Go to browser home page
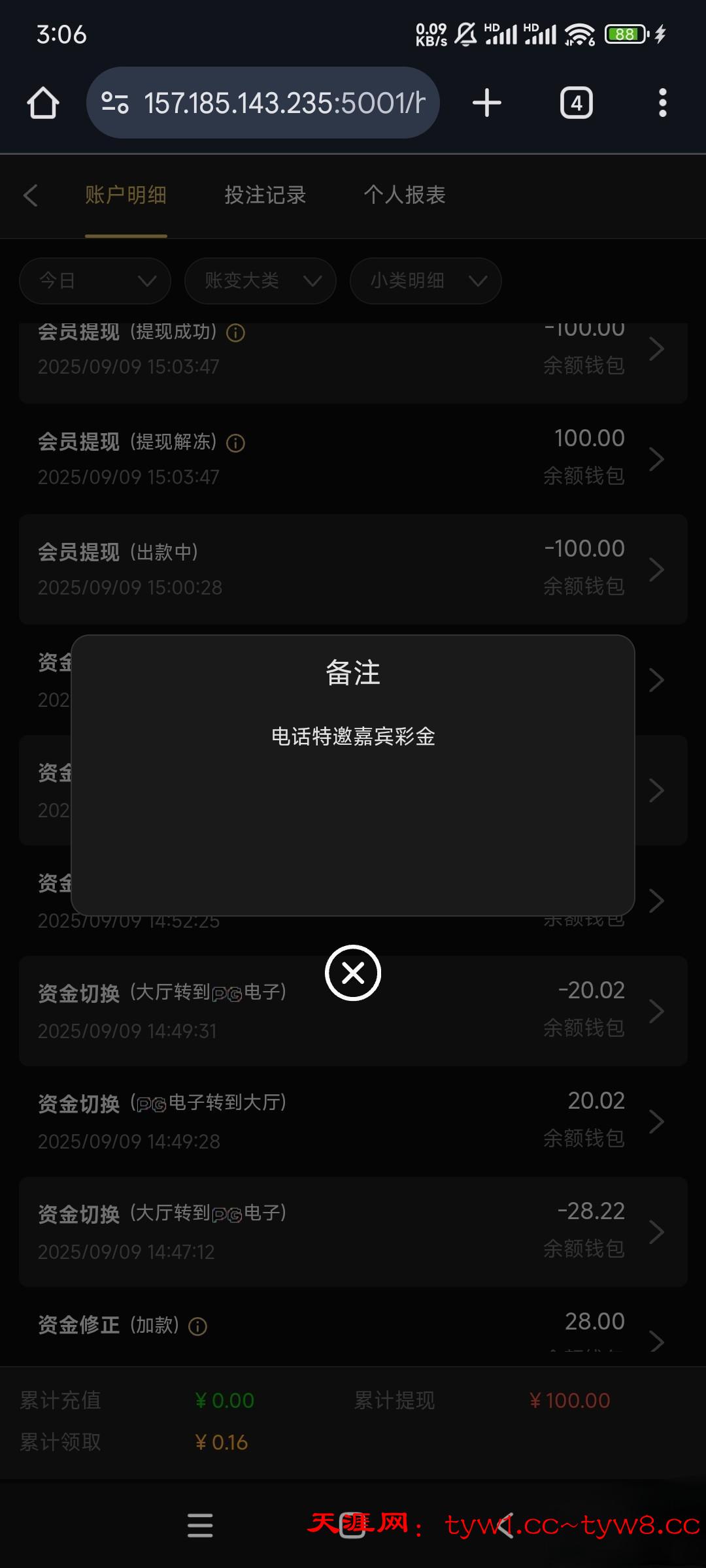Screen dimensions: 706x1568 (43, 103)
